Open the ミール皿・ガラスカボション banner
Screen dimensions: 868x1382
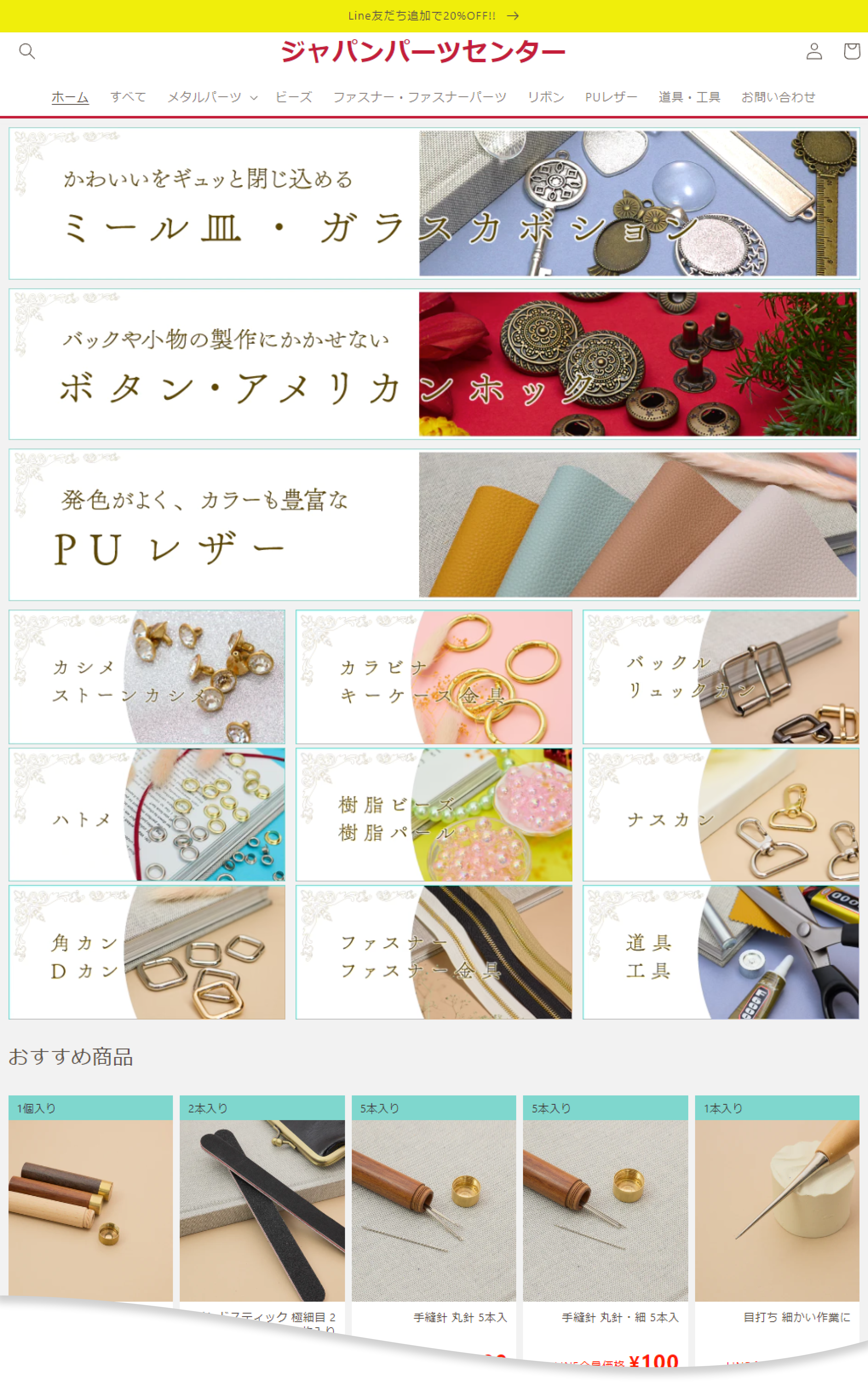pos(434,203)
